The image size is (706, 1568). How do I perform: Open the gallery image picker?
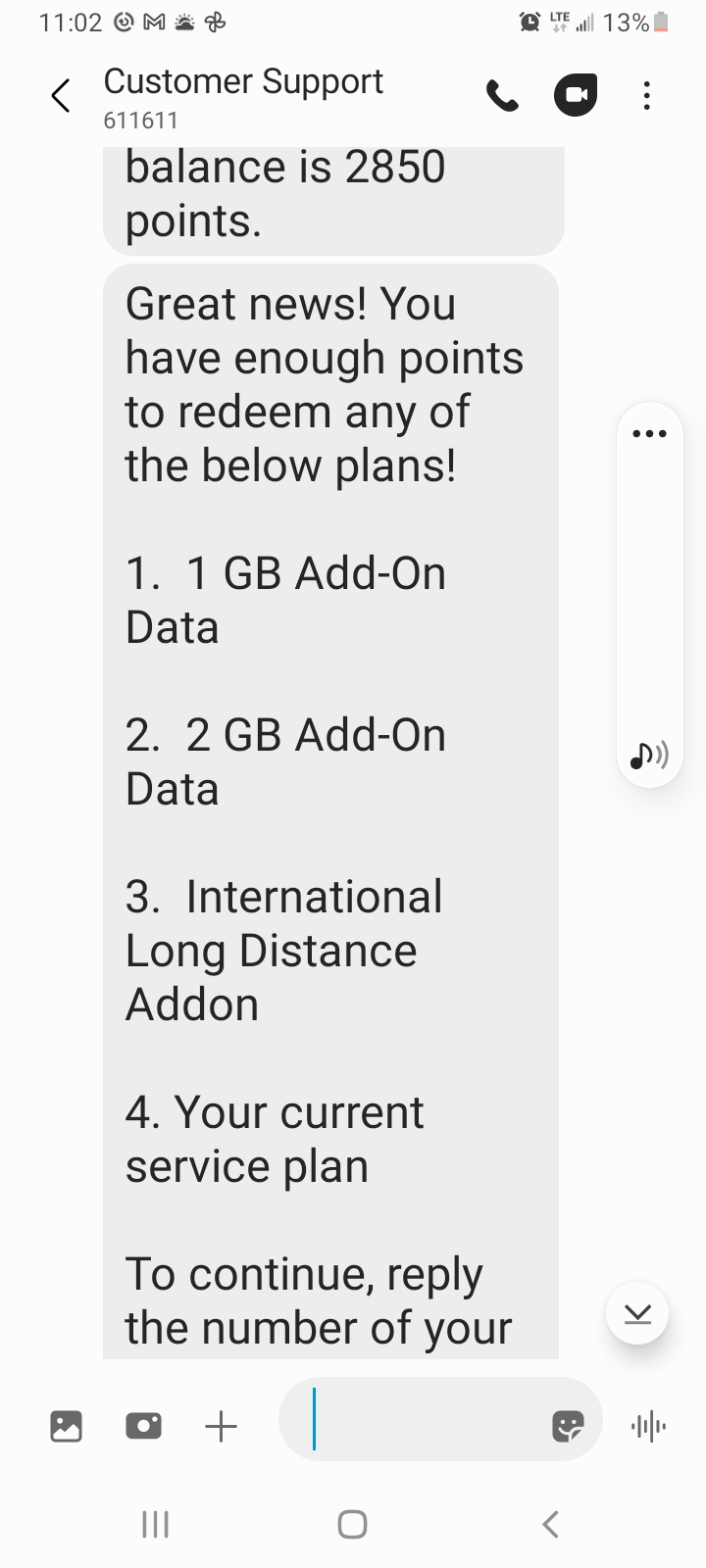click(66, 1426)
